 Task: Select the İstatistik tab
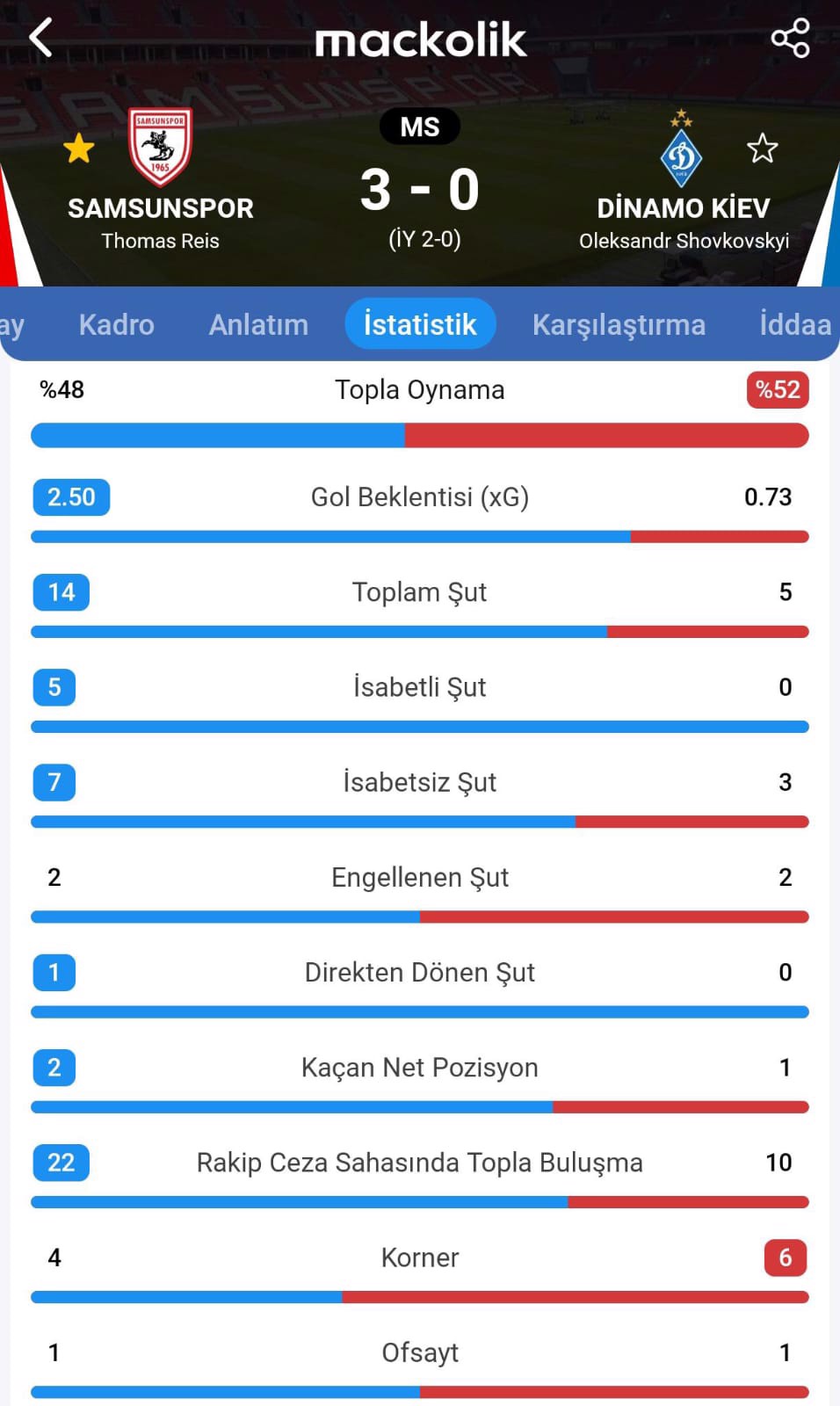pyautogui.click(x=420, y=324)
